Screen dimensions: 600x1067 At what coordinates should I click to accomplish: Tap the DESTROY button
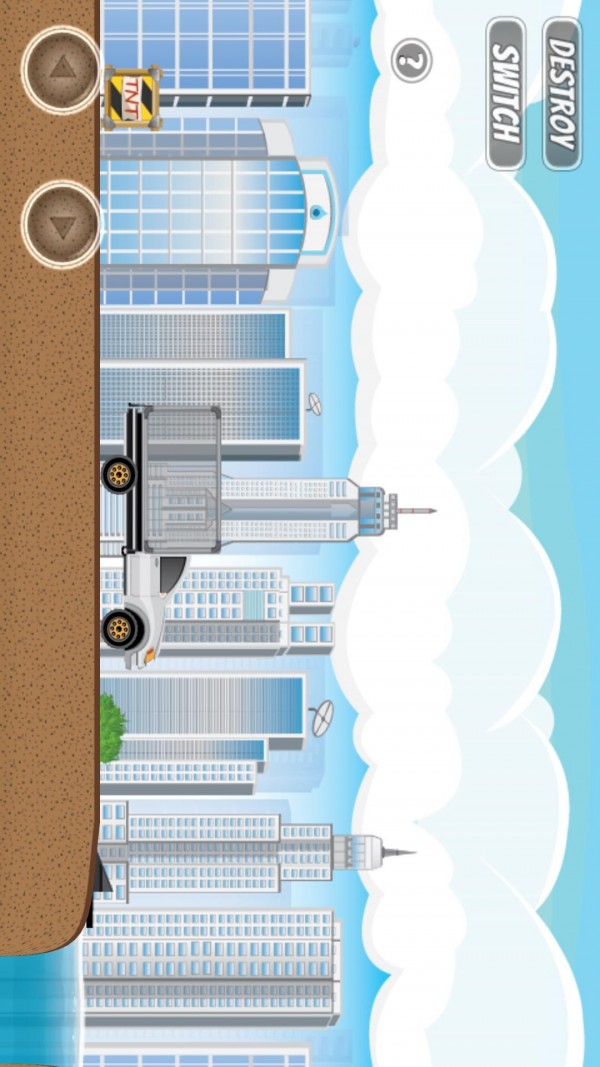[x=562, y=94]
